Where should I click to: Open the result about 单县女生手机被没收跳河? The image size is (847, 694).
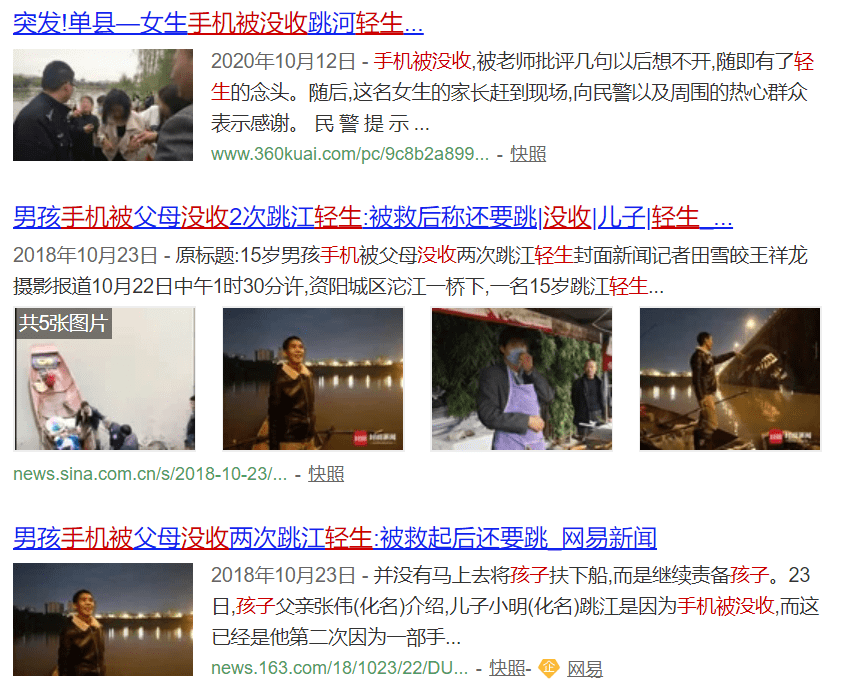point(218,24)
